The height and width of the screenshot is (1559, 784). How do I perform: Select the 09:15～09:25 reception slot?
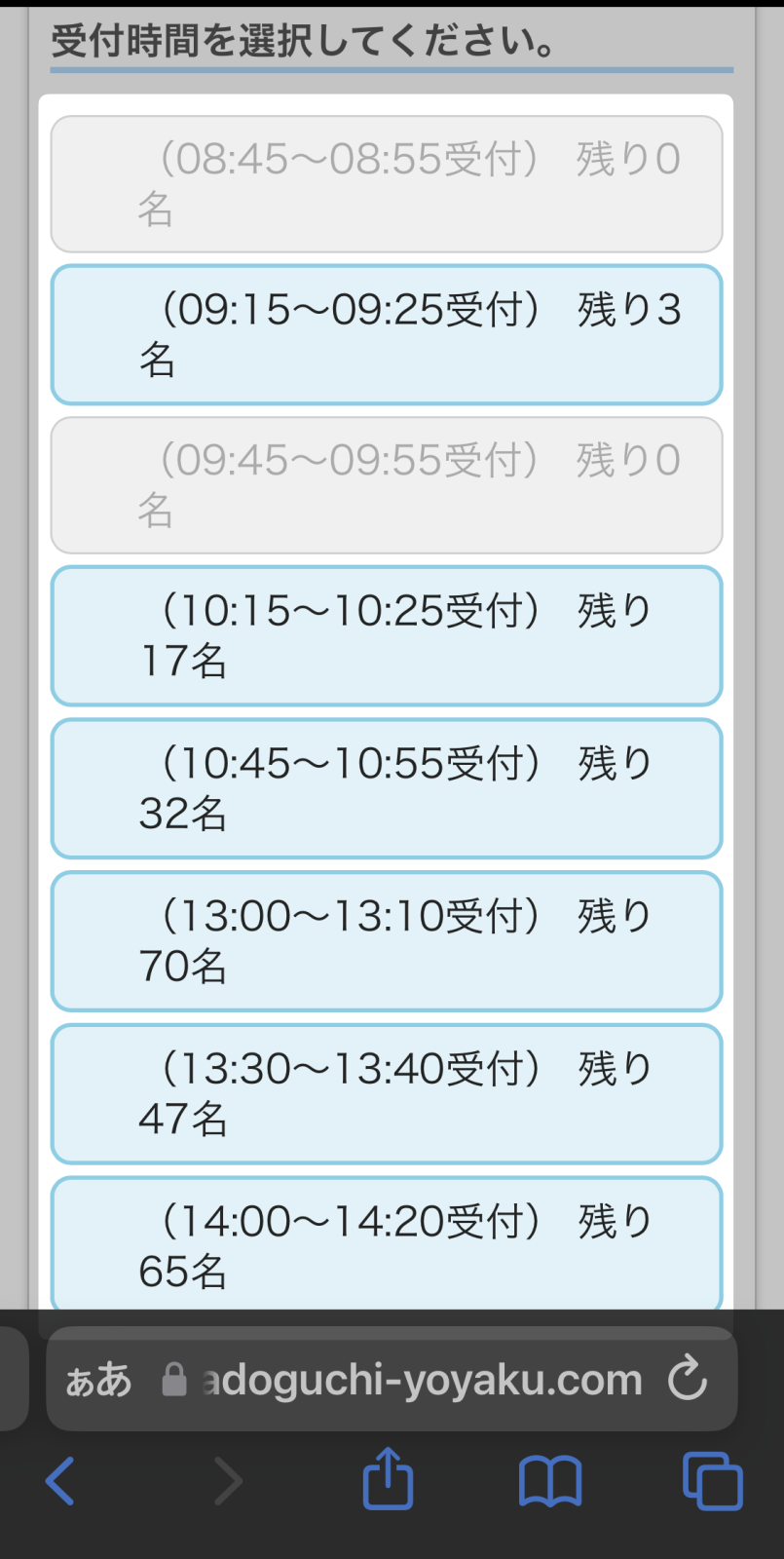click(x=387, y=334)
